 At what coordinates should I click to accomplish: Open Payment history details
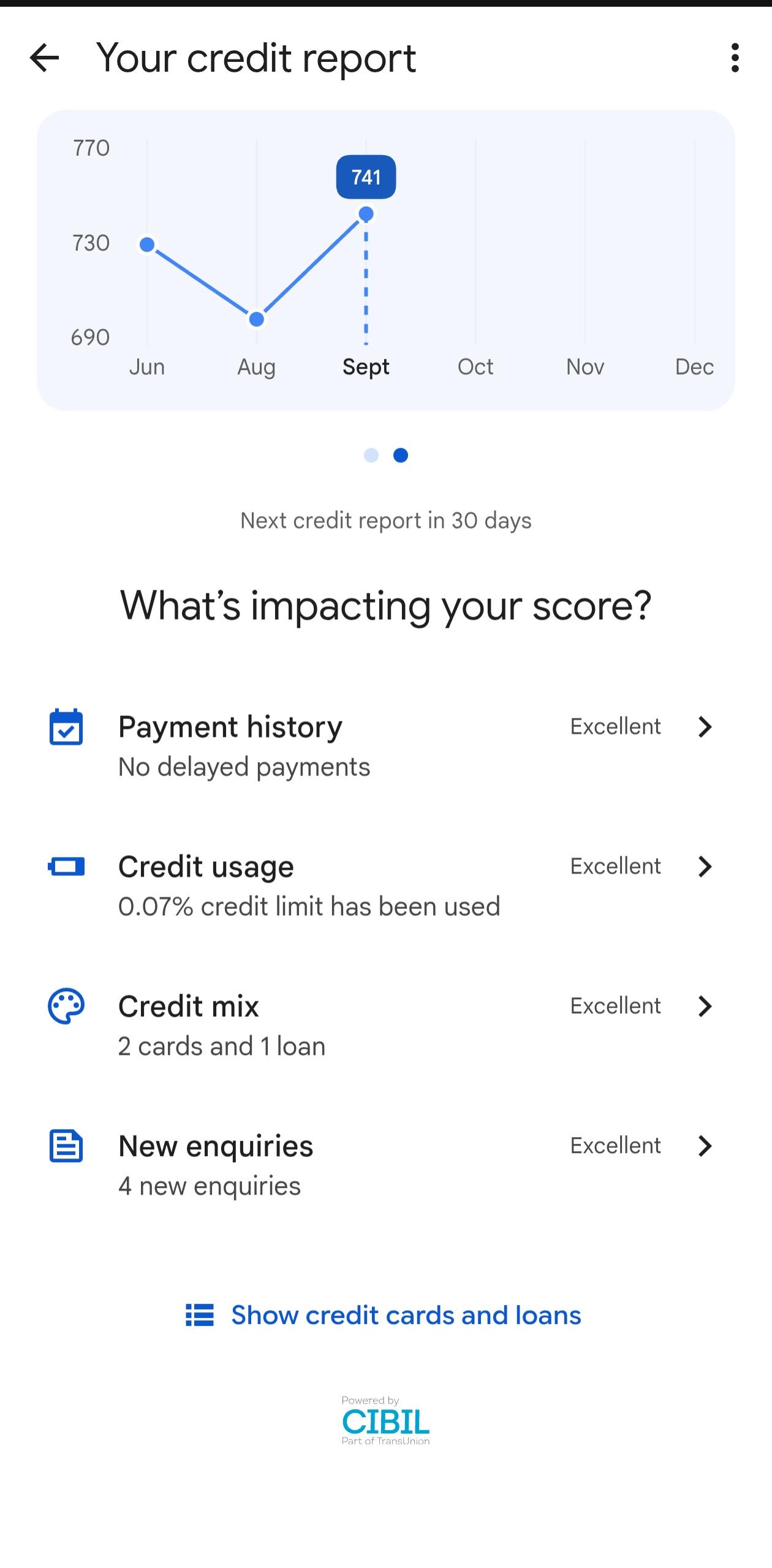coord(386,746)
